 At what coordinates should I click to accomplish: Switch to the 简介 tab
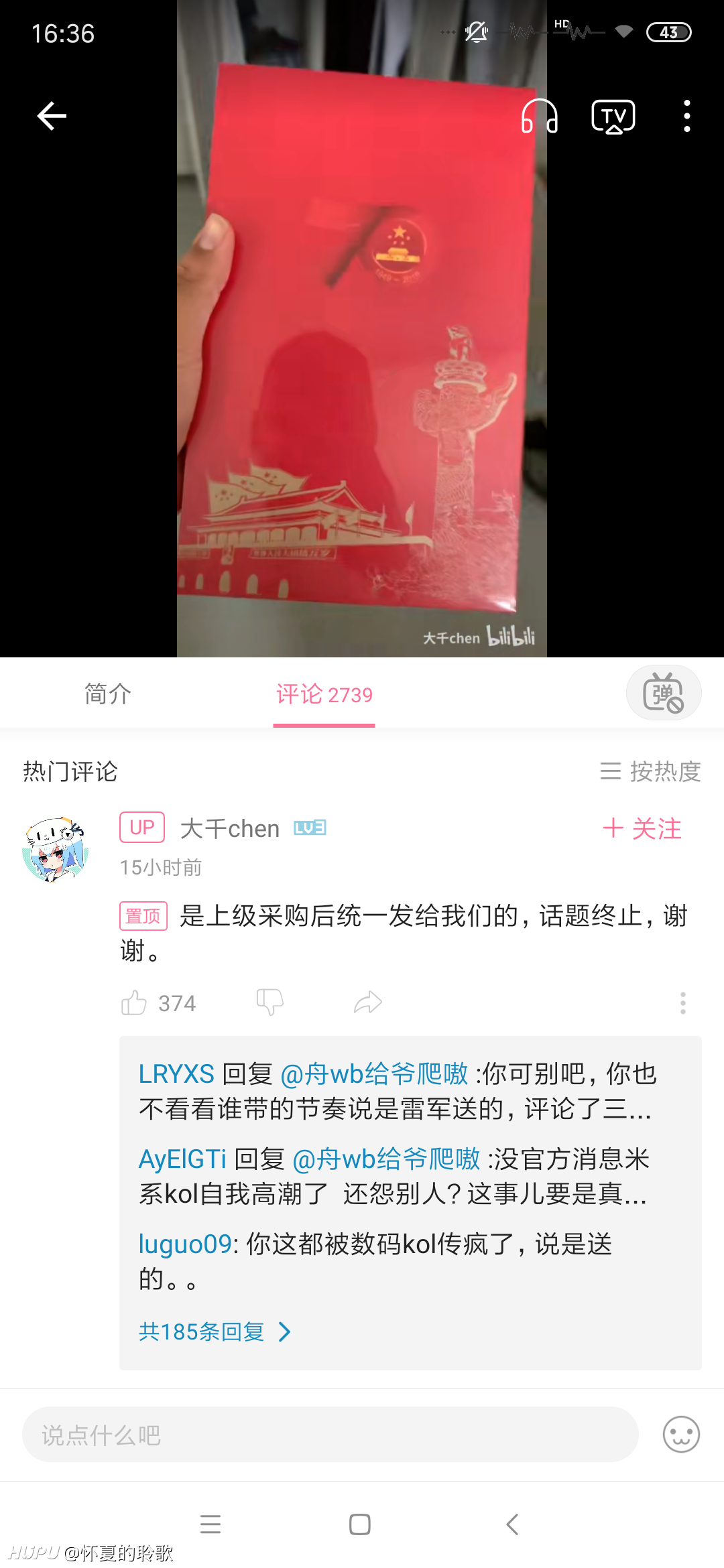tap(108, 694)
